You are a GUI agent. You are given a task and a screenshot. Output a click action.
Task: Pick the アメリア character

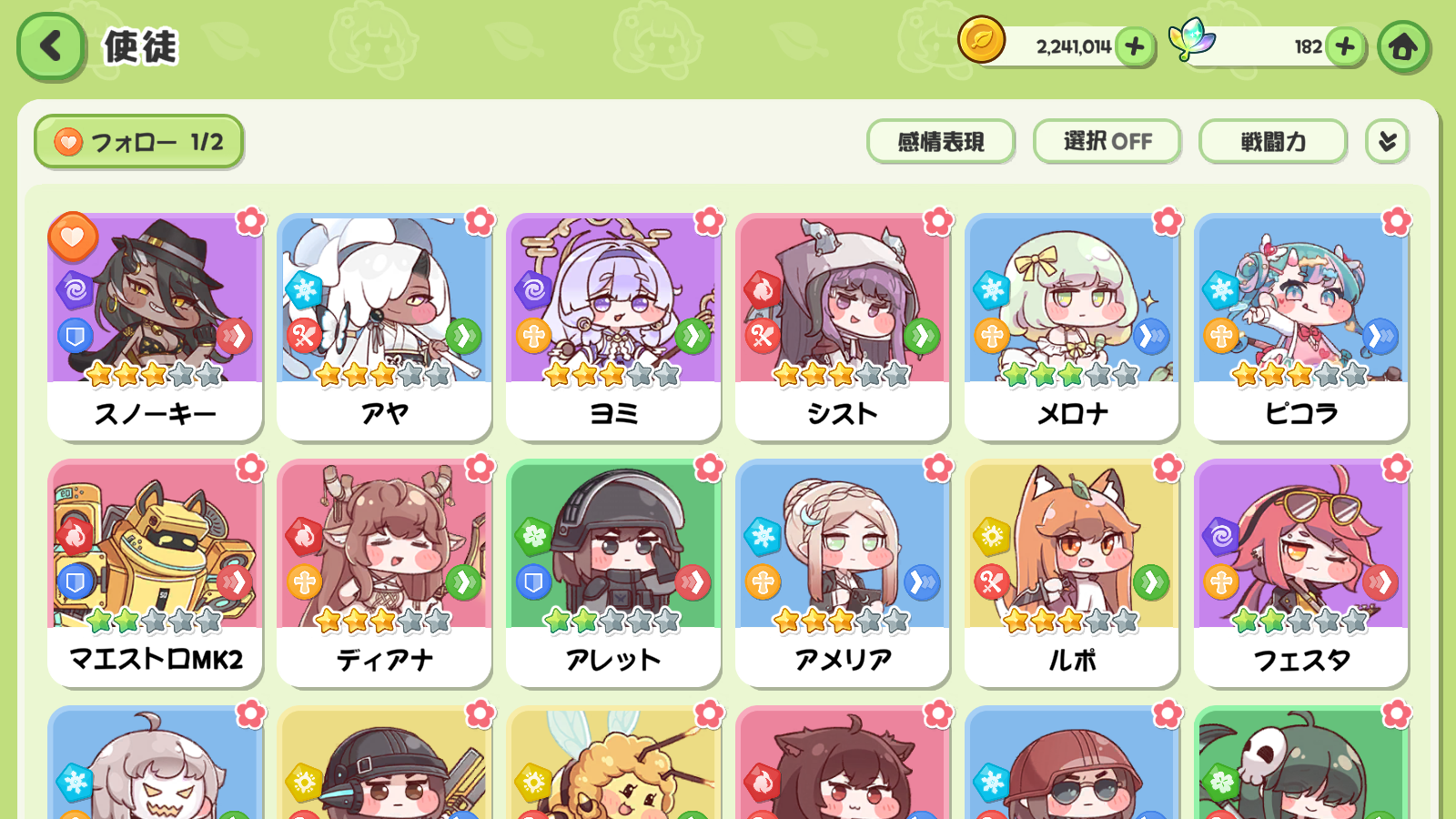[x=843, y=571]
